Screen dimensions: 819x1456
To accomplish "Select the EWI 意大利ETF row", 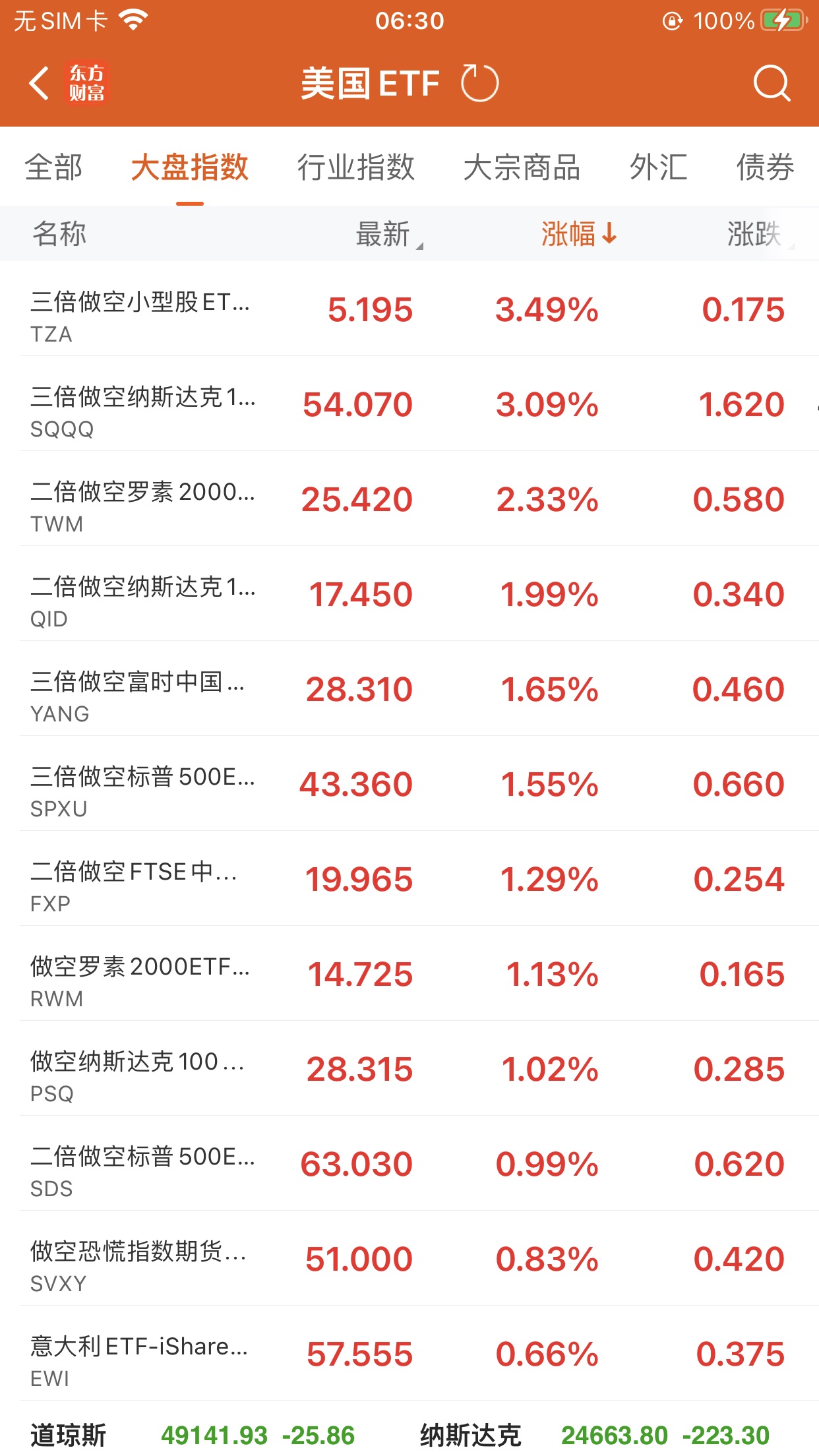I will 409,1354.
